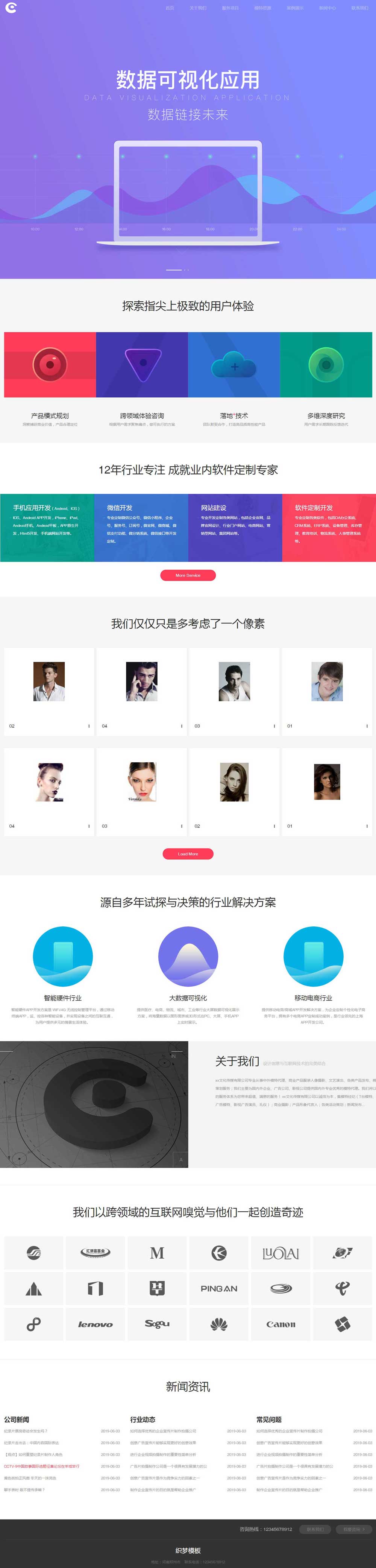
Task: Go to 服务项目 in top menu
Action: (230, 8)
